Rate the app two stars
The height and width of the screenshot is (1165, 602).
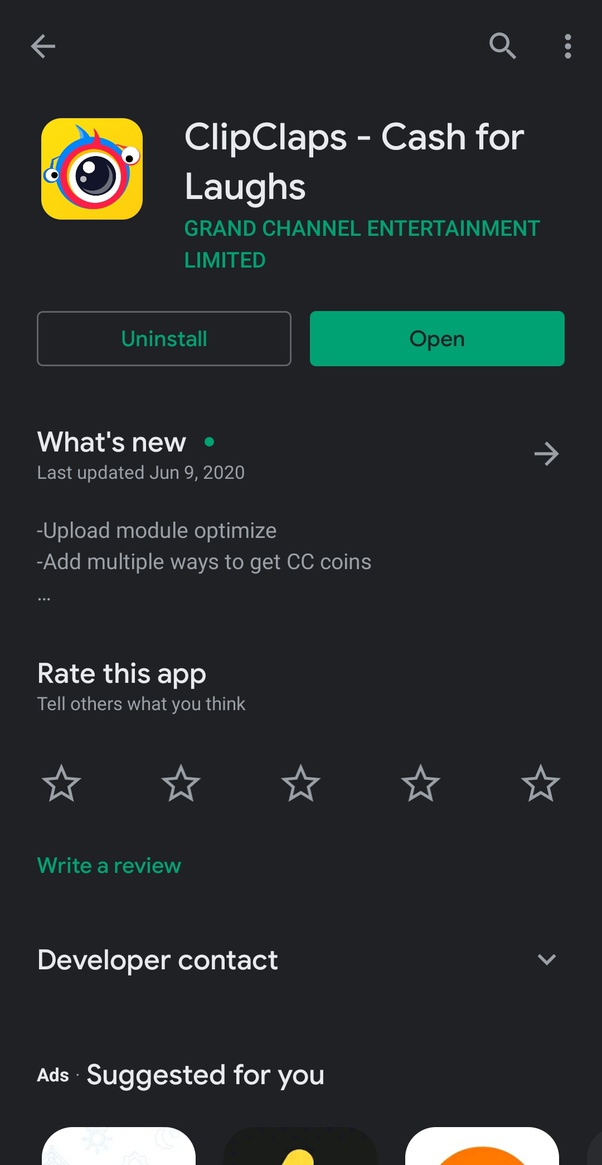[x=181, y=784]
